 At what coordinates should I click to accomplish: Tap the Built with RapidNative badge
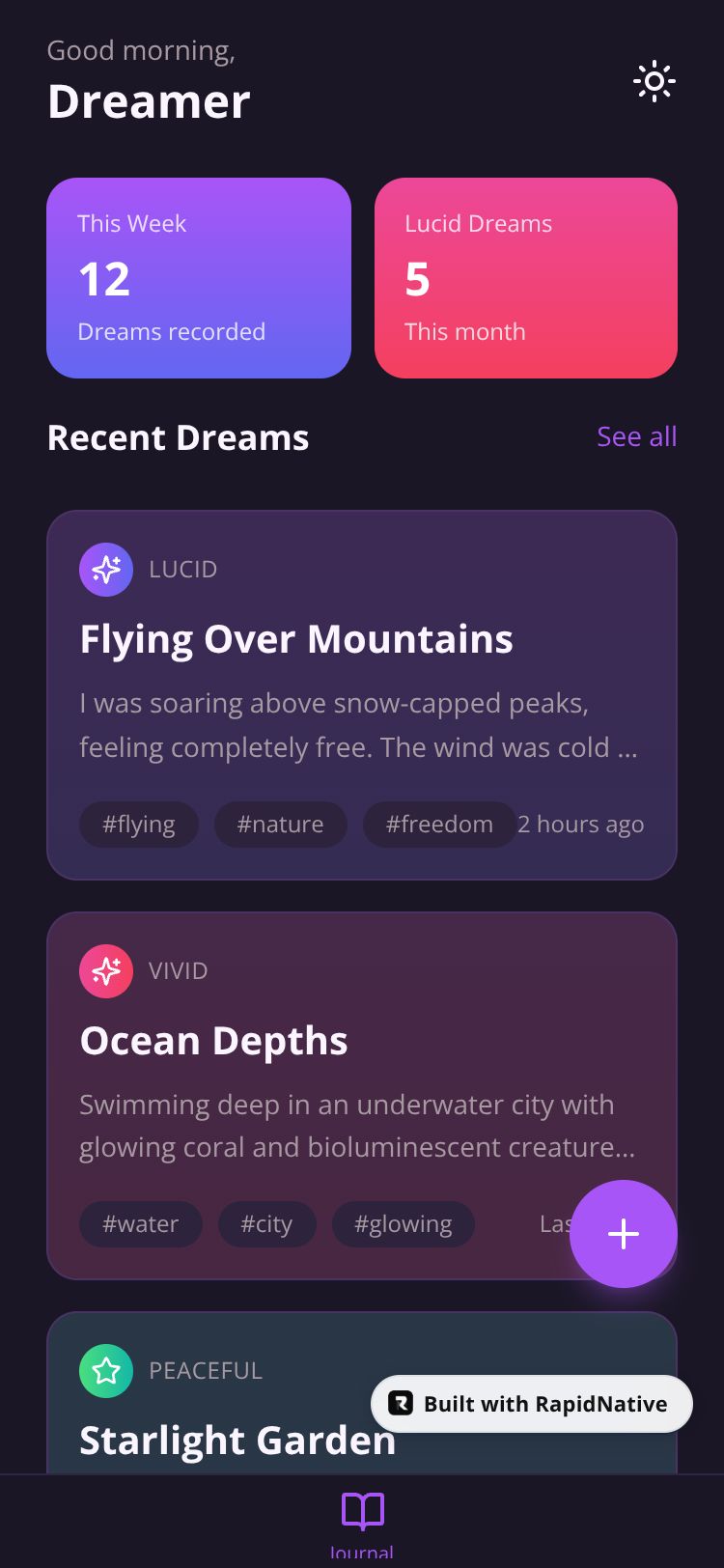coord(531,1404)
